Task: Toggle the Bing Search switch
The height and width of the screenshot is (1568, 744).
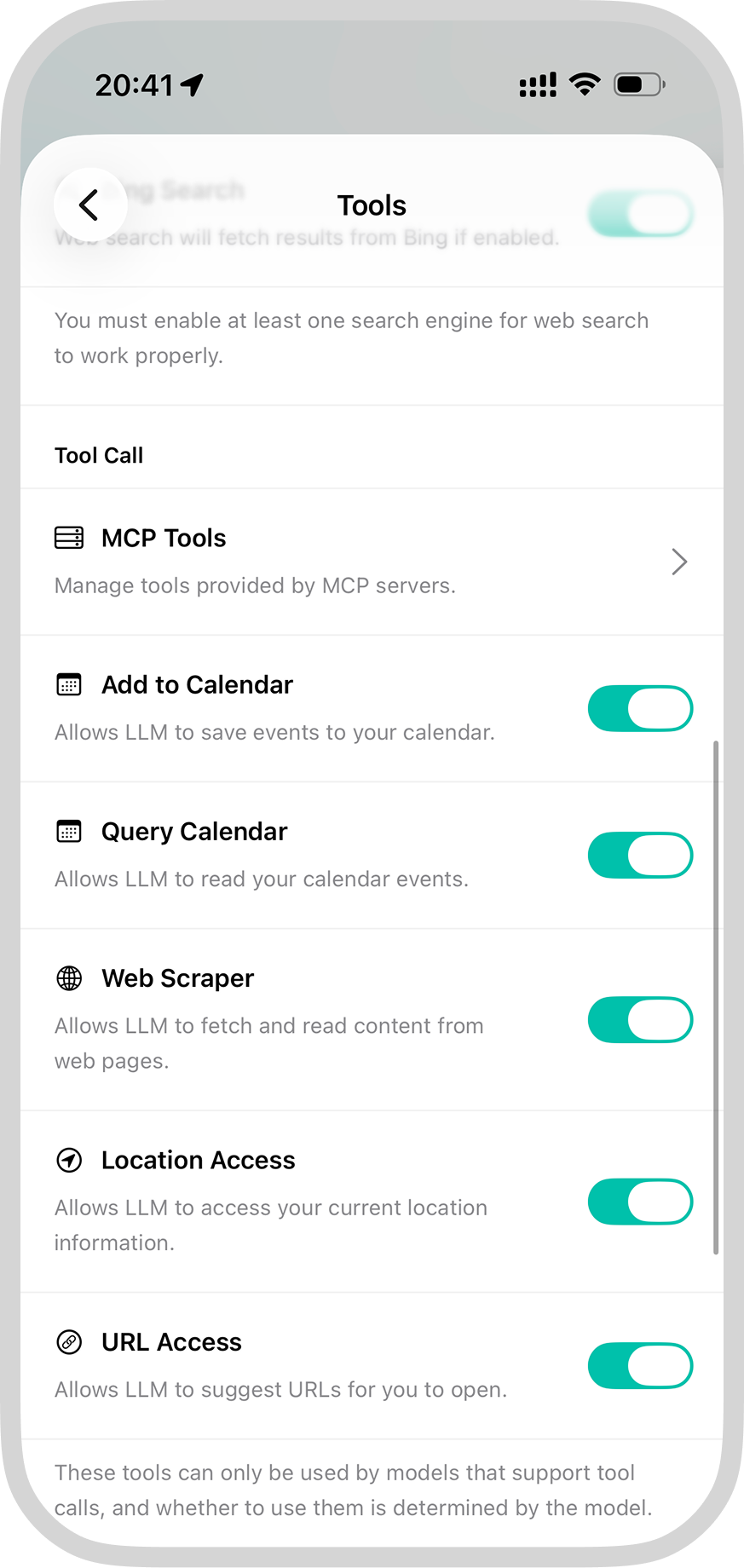Action: coord(640,214)
